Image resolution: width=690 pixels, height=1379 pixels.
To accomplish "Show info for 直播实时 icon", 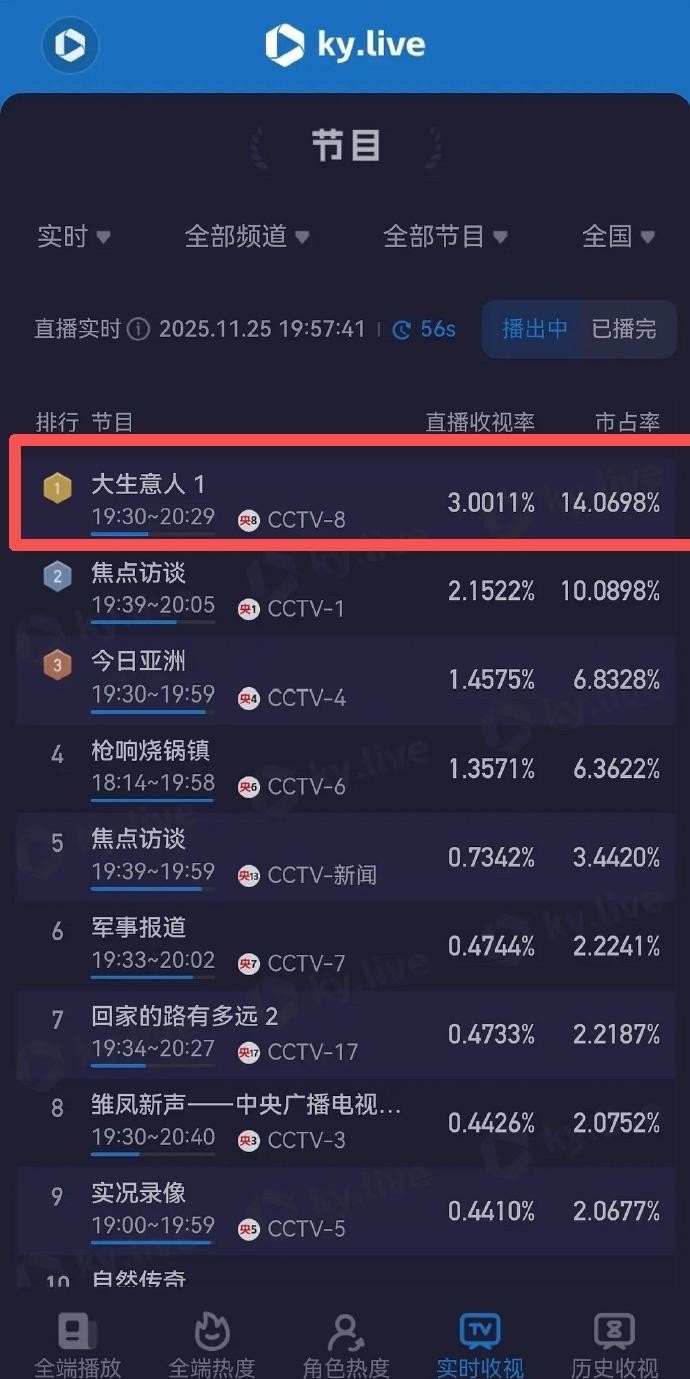I will [x=139, y=329].
